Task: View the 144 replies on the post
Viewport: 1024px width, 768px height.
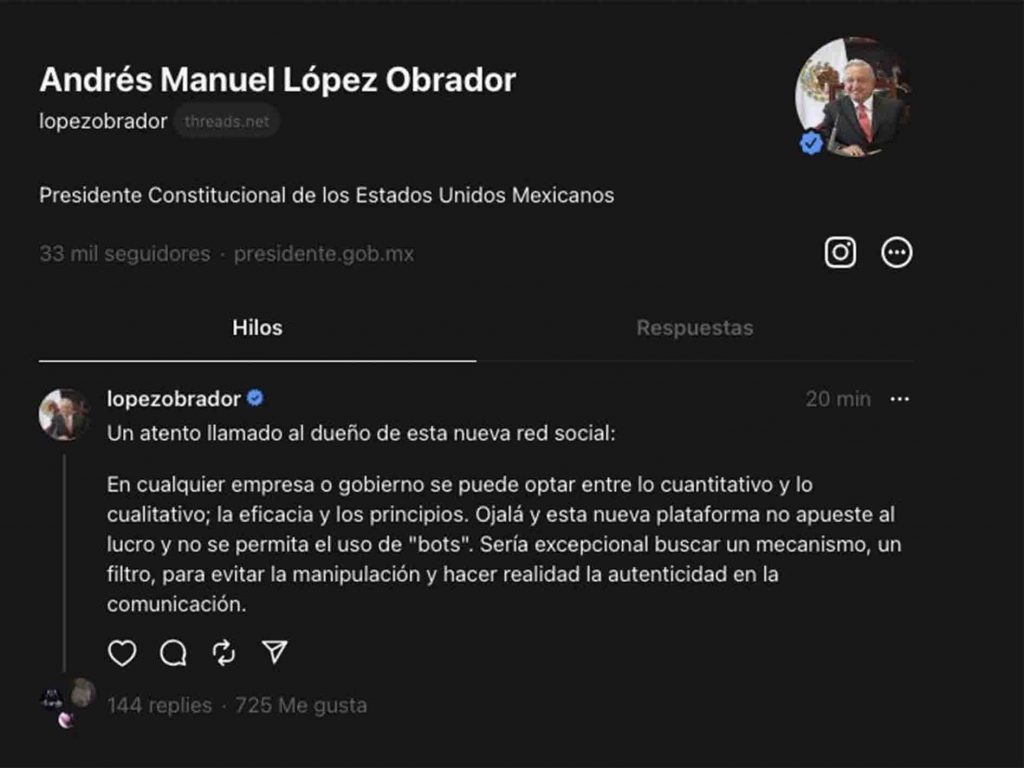Action: [159, 705]
